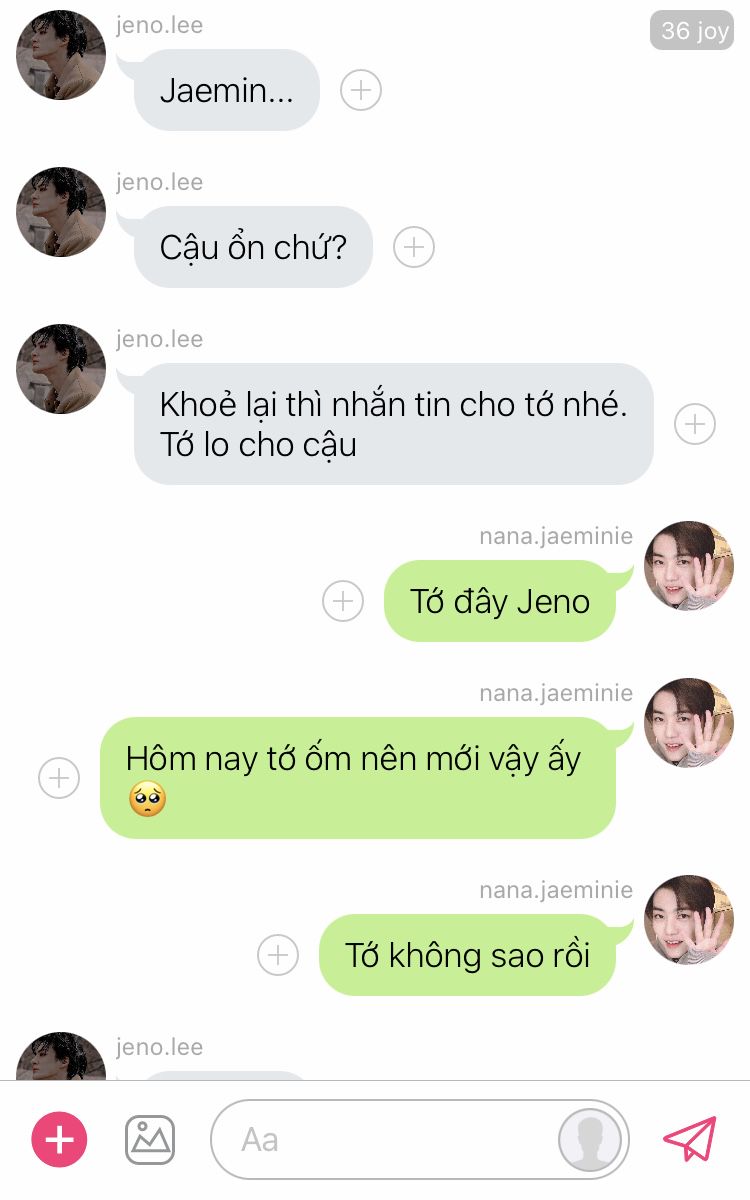Screen dimensions: 750x1200
Task: Tap the plus beside "Khoẻ lại thì nhắn tin" message
Action: 695,424
